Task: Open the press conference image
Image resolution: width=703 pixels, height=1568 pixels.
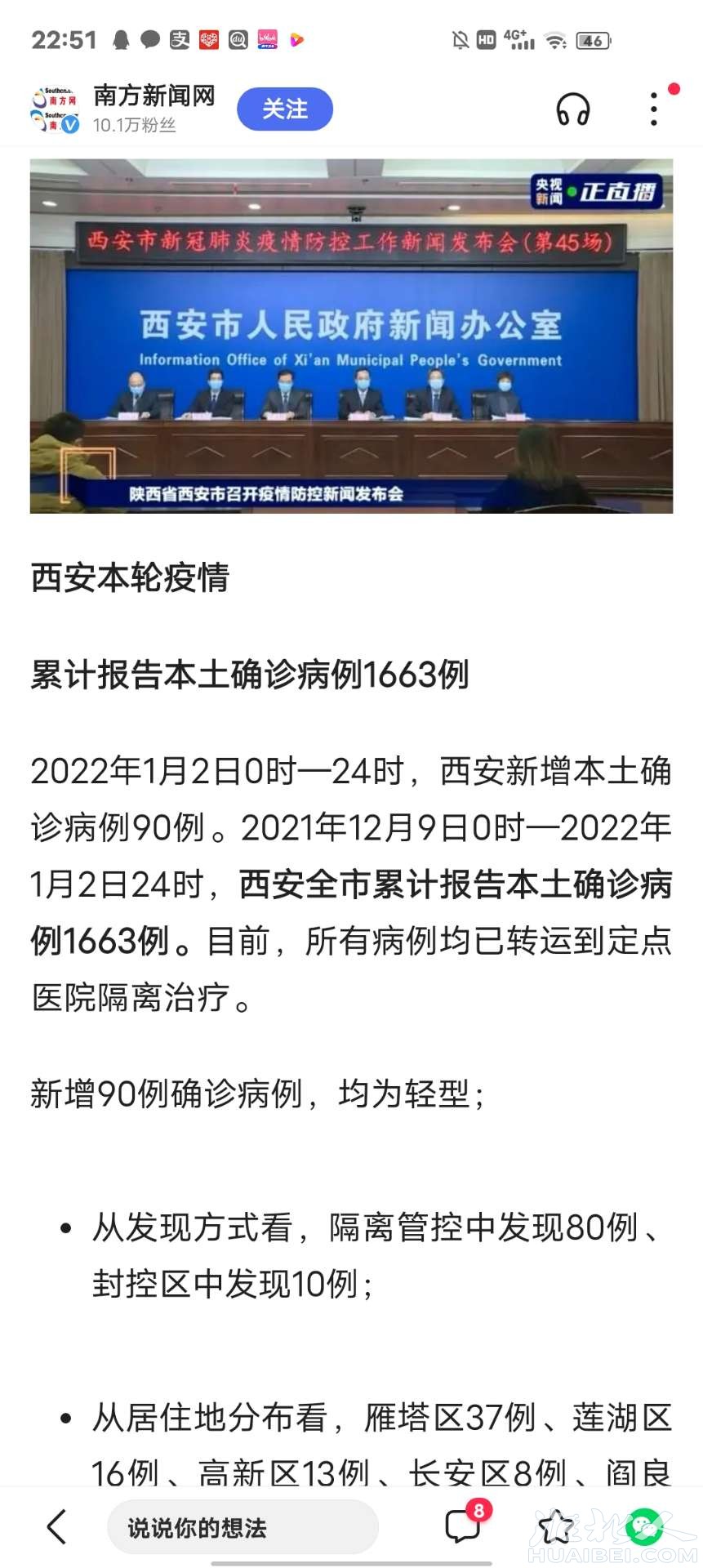Action: [x=351, y=336]
